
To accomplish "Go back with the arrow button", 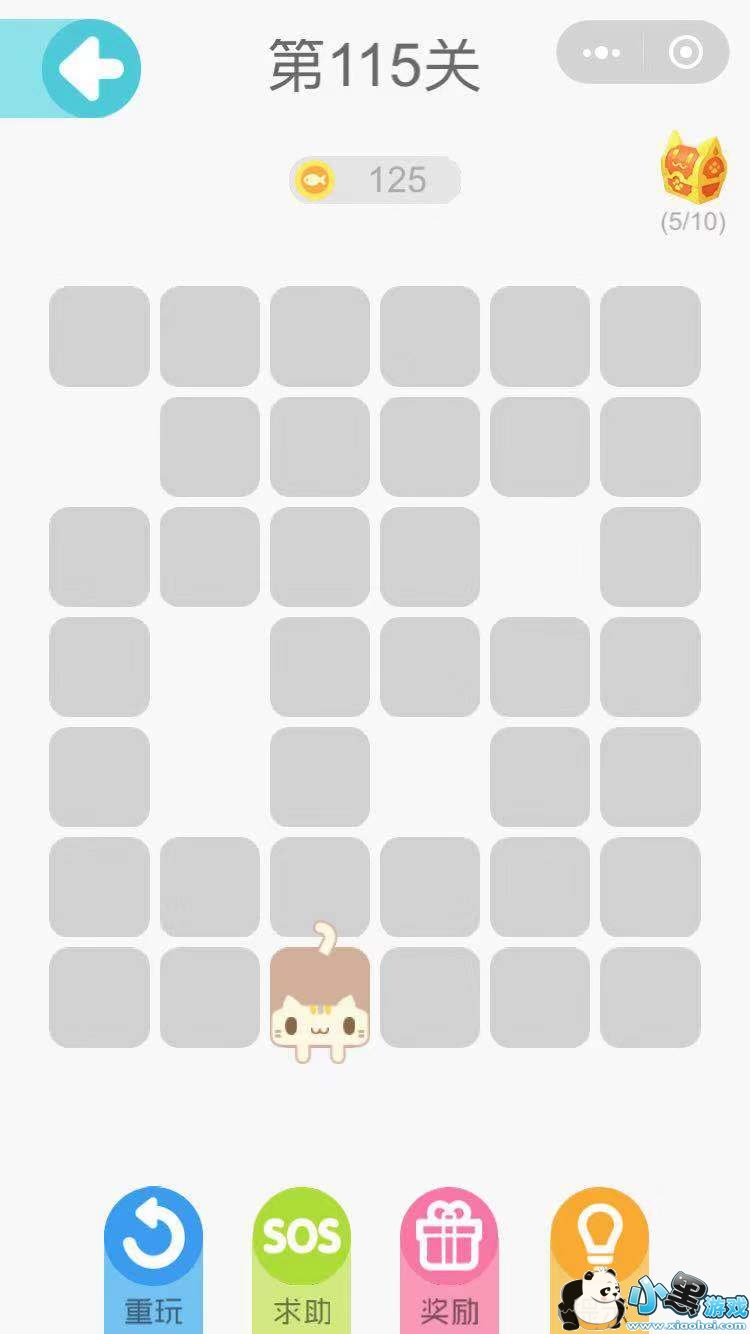I will click(x=91, y=68).
